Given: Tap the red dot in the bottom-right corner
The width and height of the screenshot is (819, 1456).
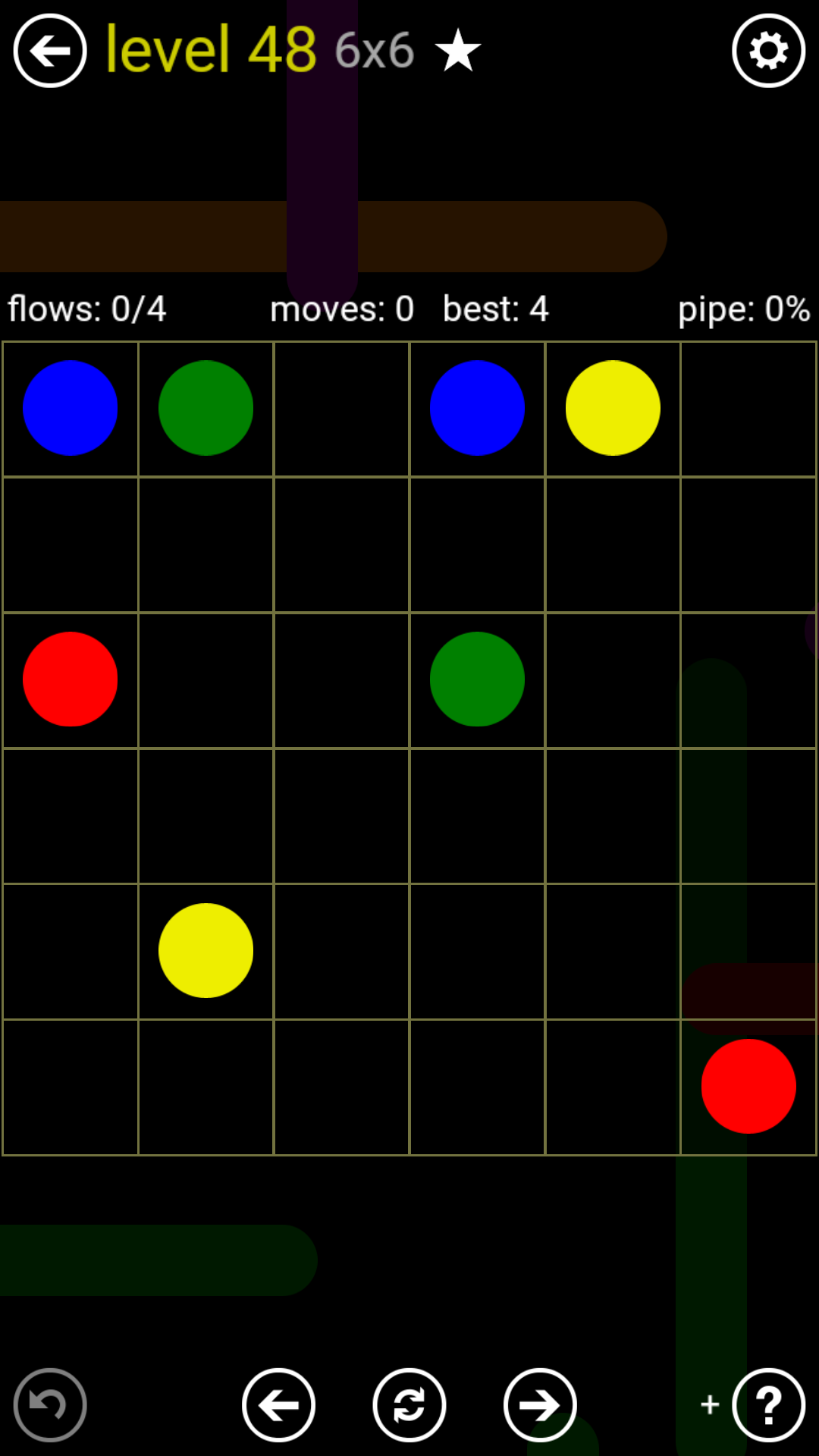Looking at the screenshot, I should point(748,1086).
